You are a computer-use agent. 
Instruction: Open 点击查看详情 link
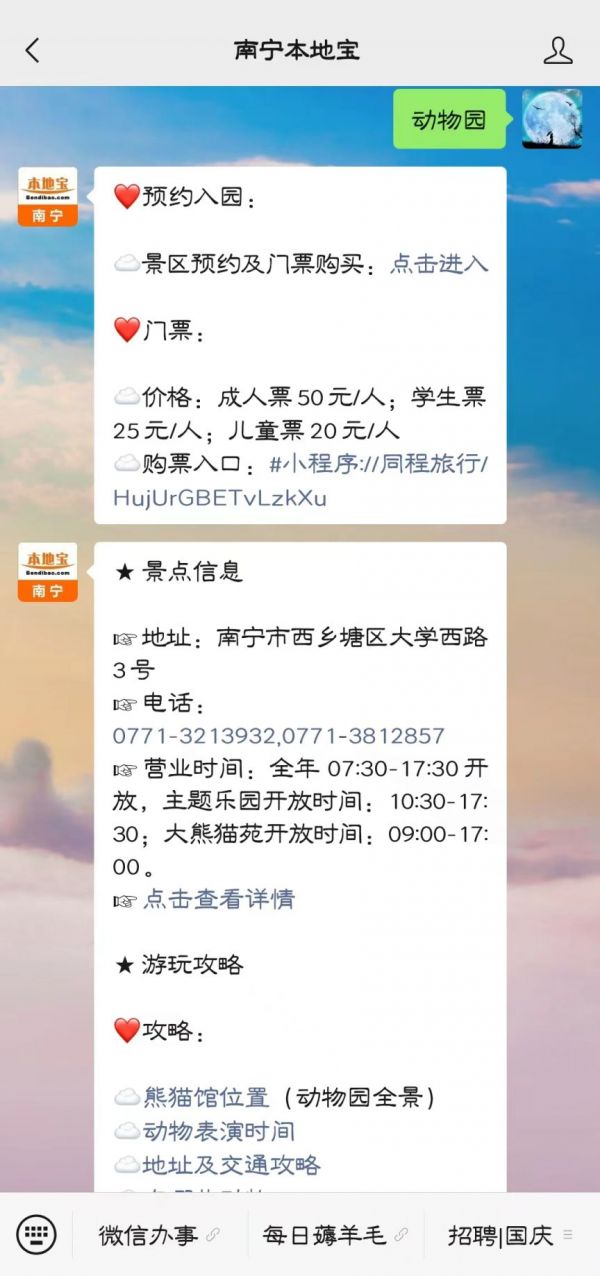tap(218, 899)
